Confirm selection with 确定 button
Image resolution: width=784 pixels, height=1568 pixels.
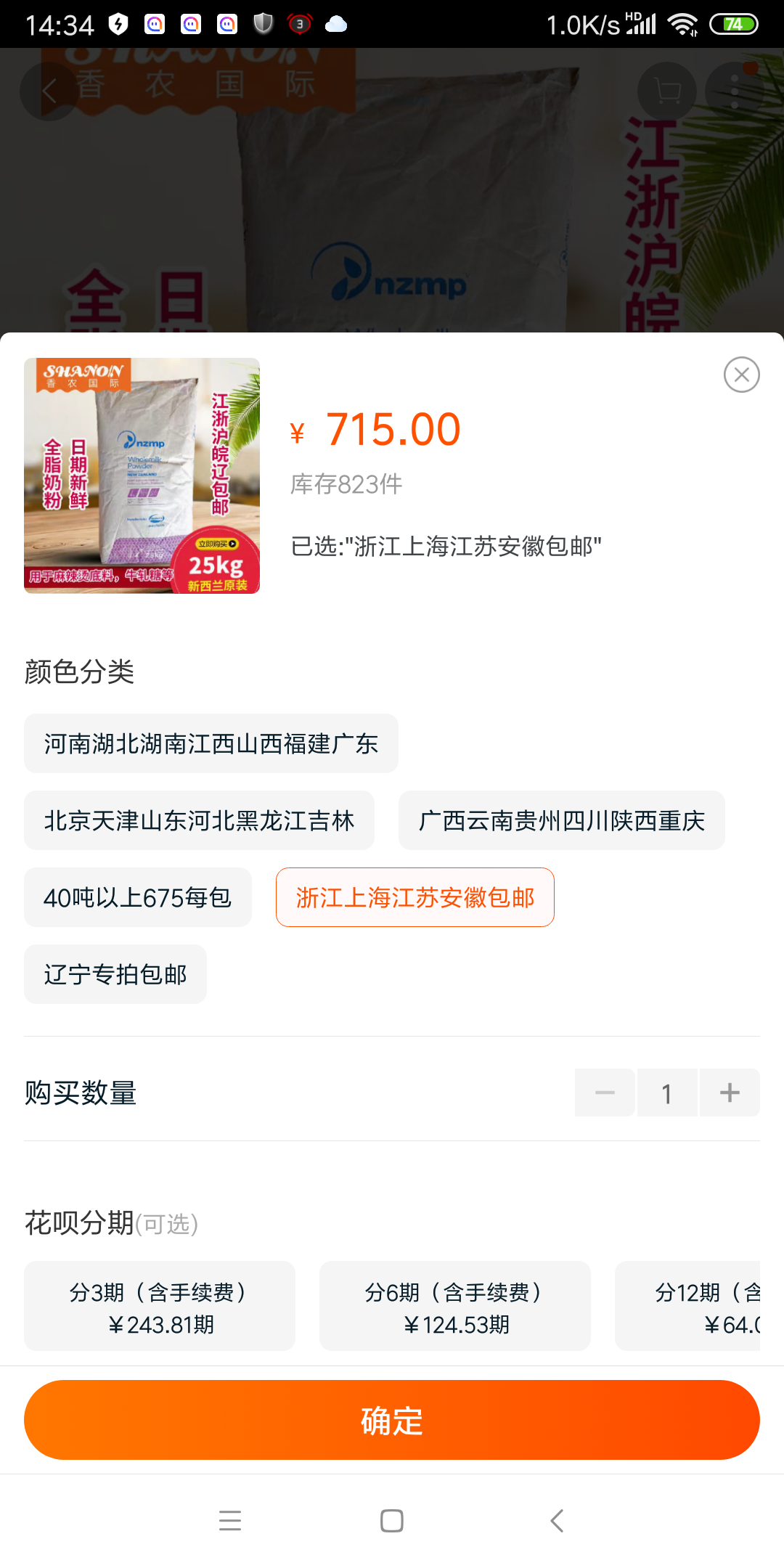392,1420
